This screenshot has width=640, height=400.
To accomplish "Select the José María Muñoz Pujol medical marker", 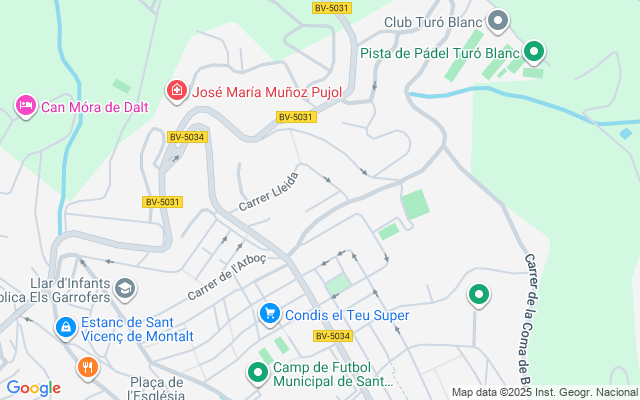I will tap(177, 91).
